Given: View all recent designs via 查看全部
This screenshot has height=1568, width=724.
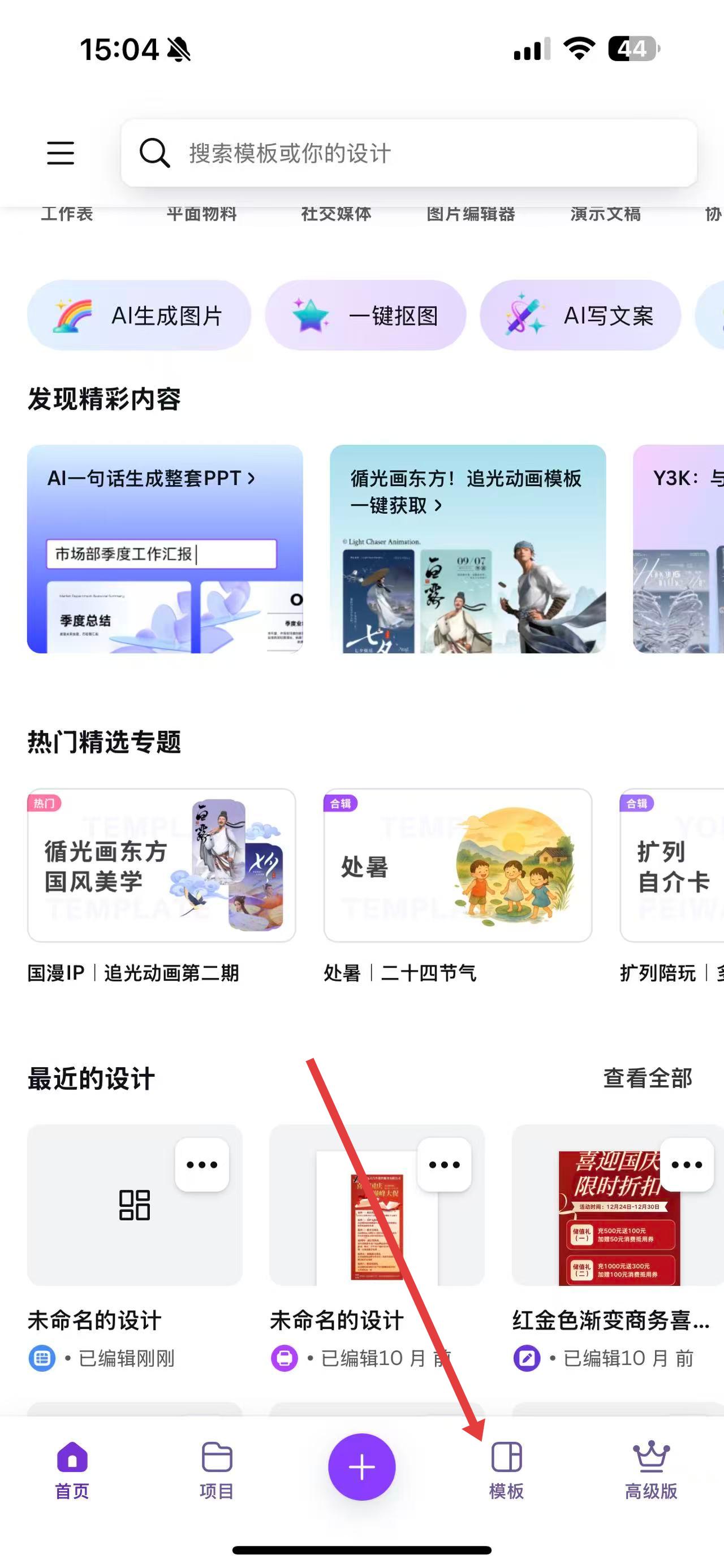Looking at the screenshot, I should tap(647, 1078).
